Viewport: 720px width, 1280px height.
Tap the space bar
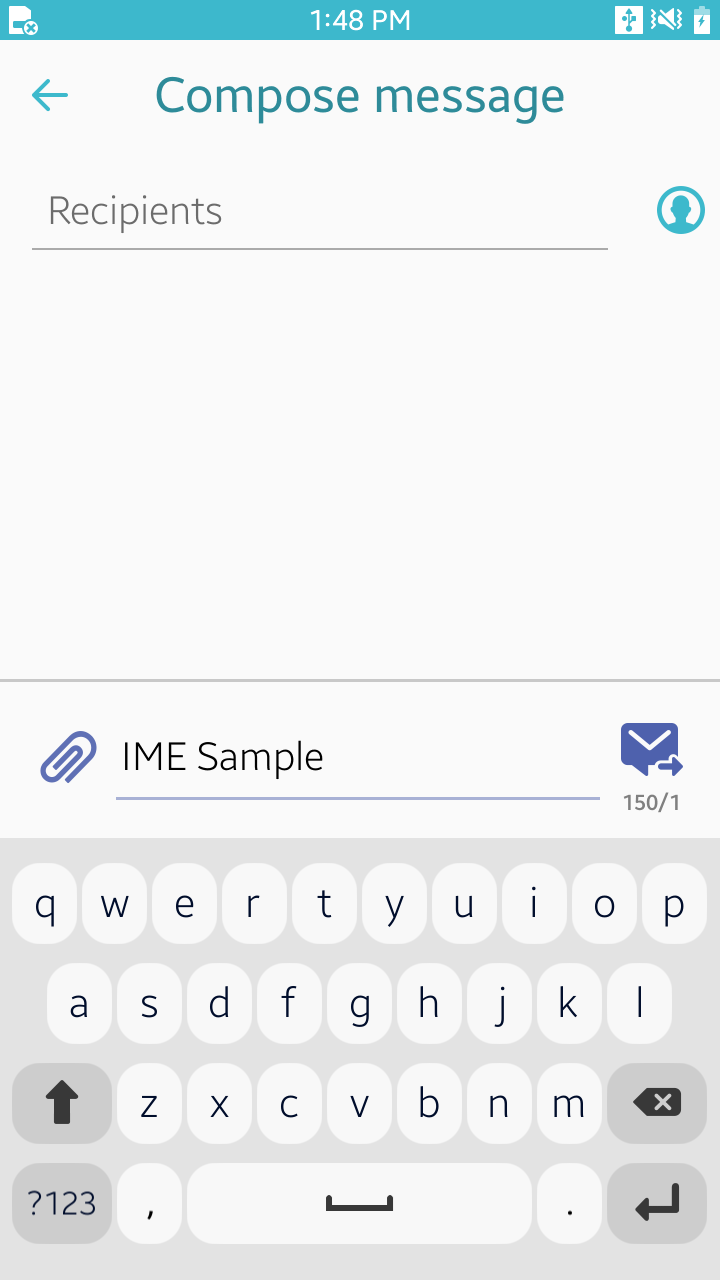(x=359, y=1204)
